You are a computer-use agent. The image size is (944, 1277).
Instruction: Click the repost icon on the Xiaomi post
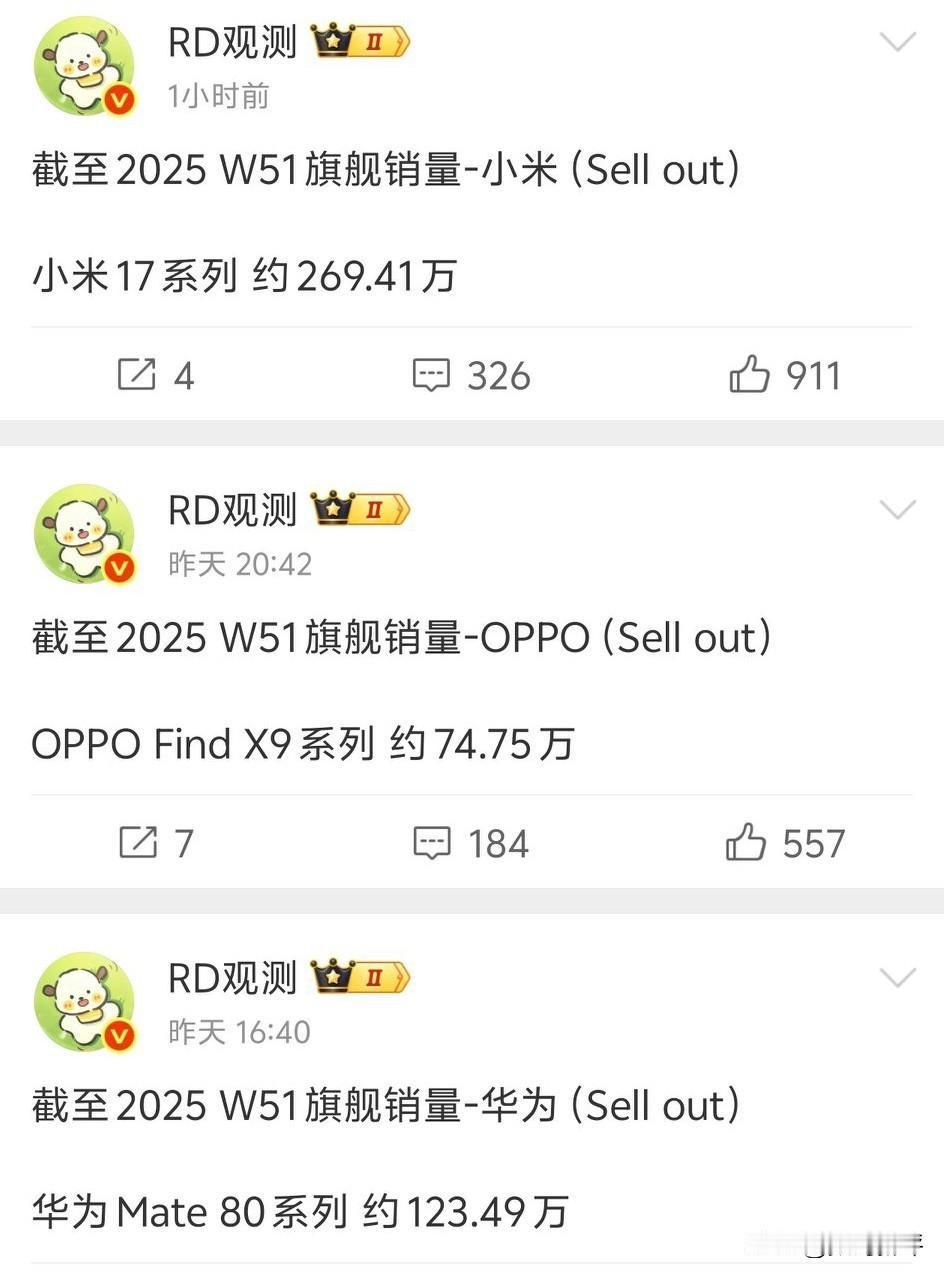click(x=138, y=375)
